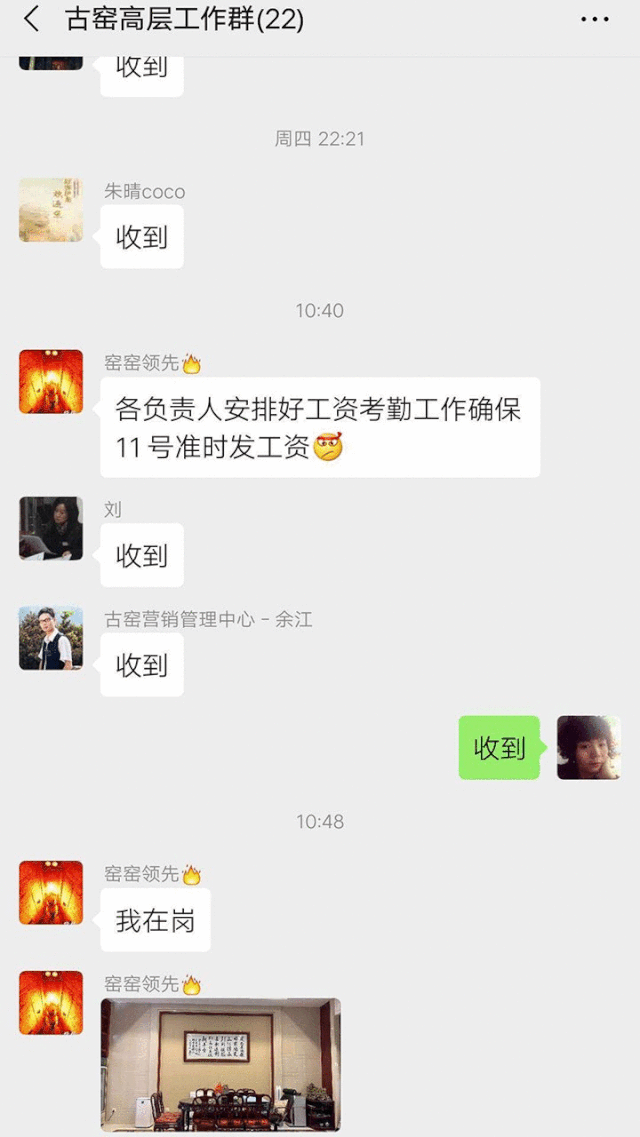Tap 窖窖领先's avatar next to 我在岗
The height and width of the screenshot is (1137, 640).
(51, 892)
